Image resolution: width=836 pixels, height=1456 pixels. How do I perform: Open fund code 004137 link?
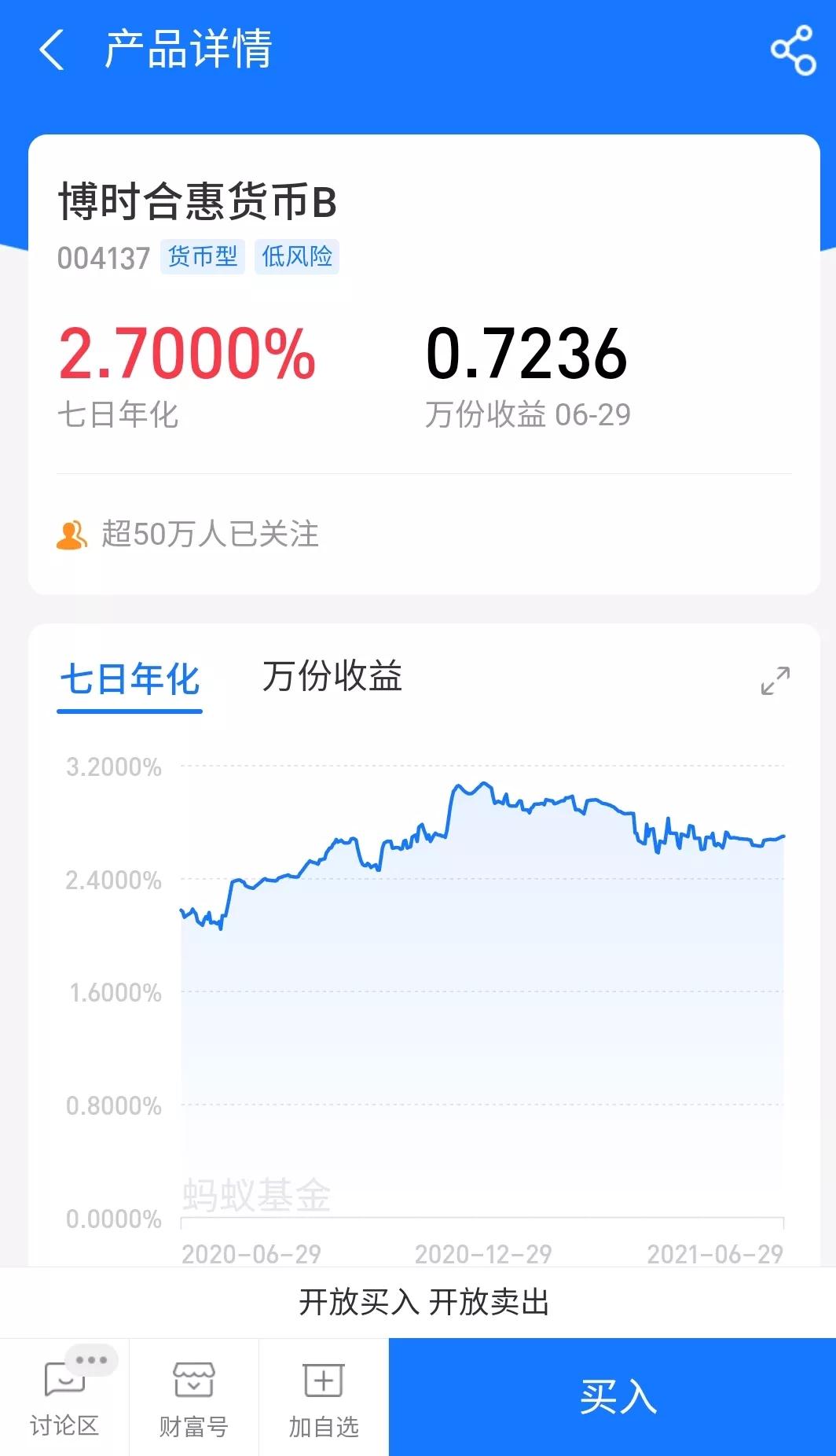tap(104, 259)
